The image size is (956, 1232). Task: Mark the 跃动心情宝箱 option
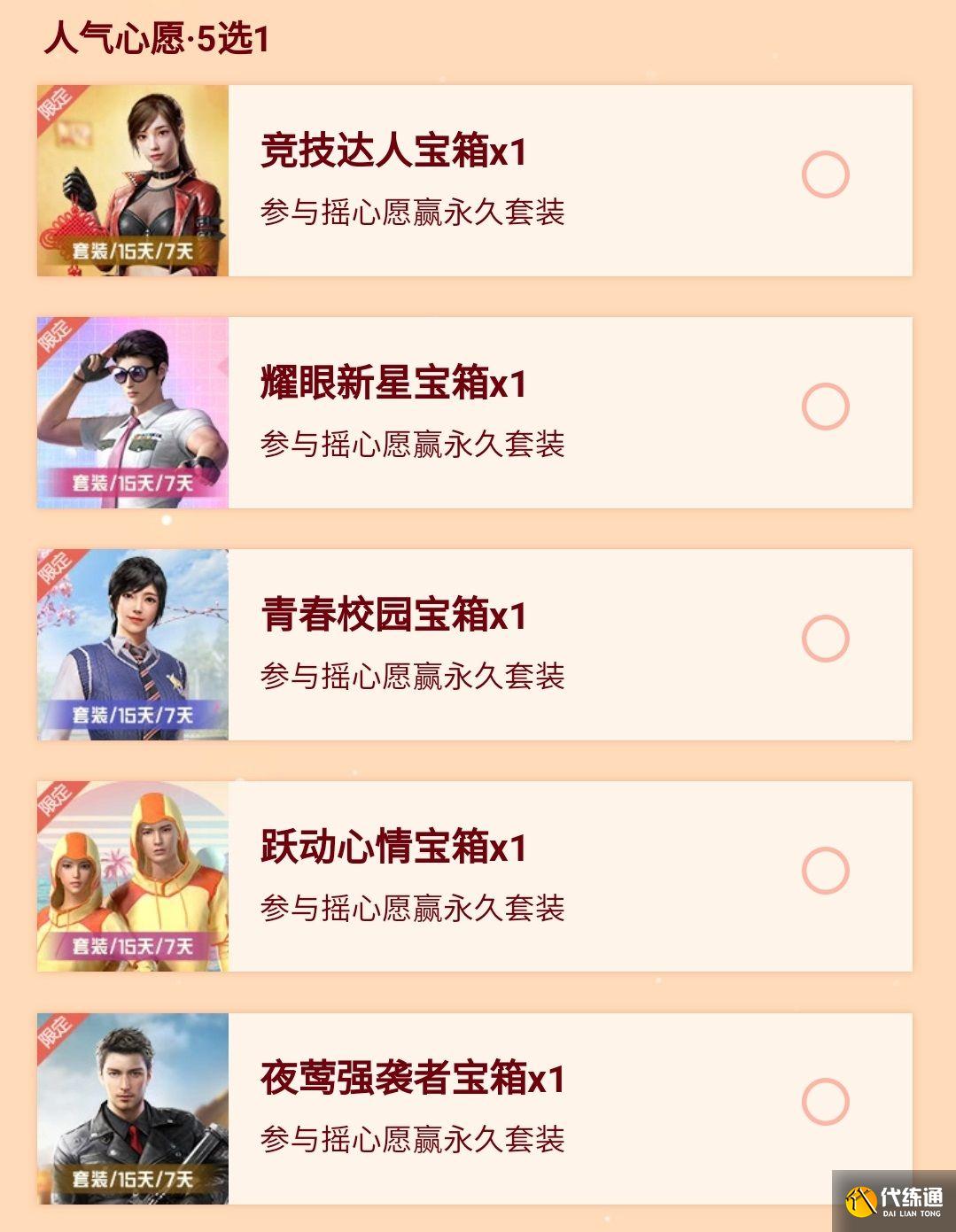click(x=825, y=871)
